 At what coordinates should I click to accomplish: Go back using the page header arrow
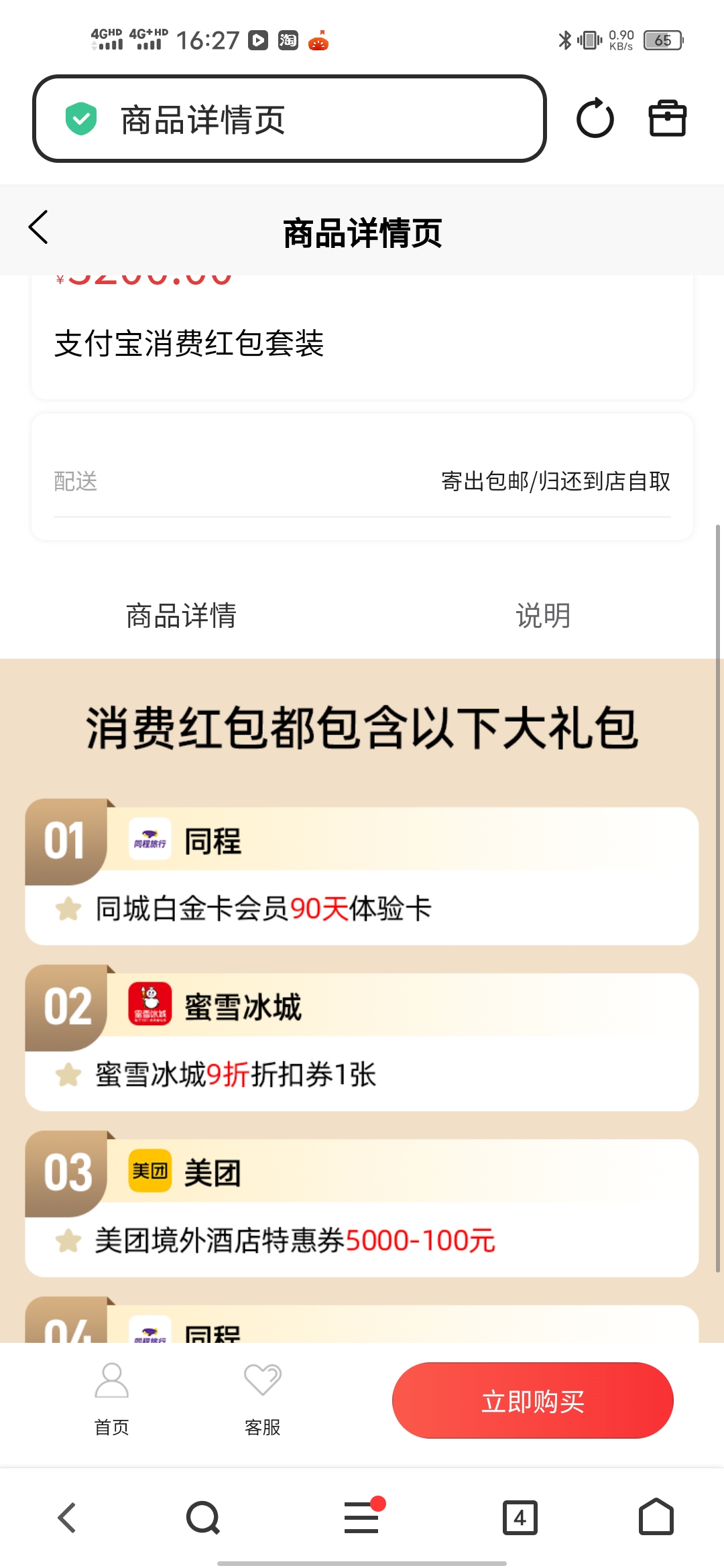[39, 228]
